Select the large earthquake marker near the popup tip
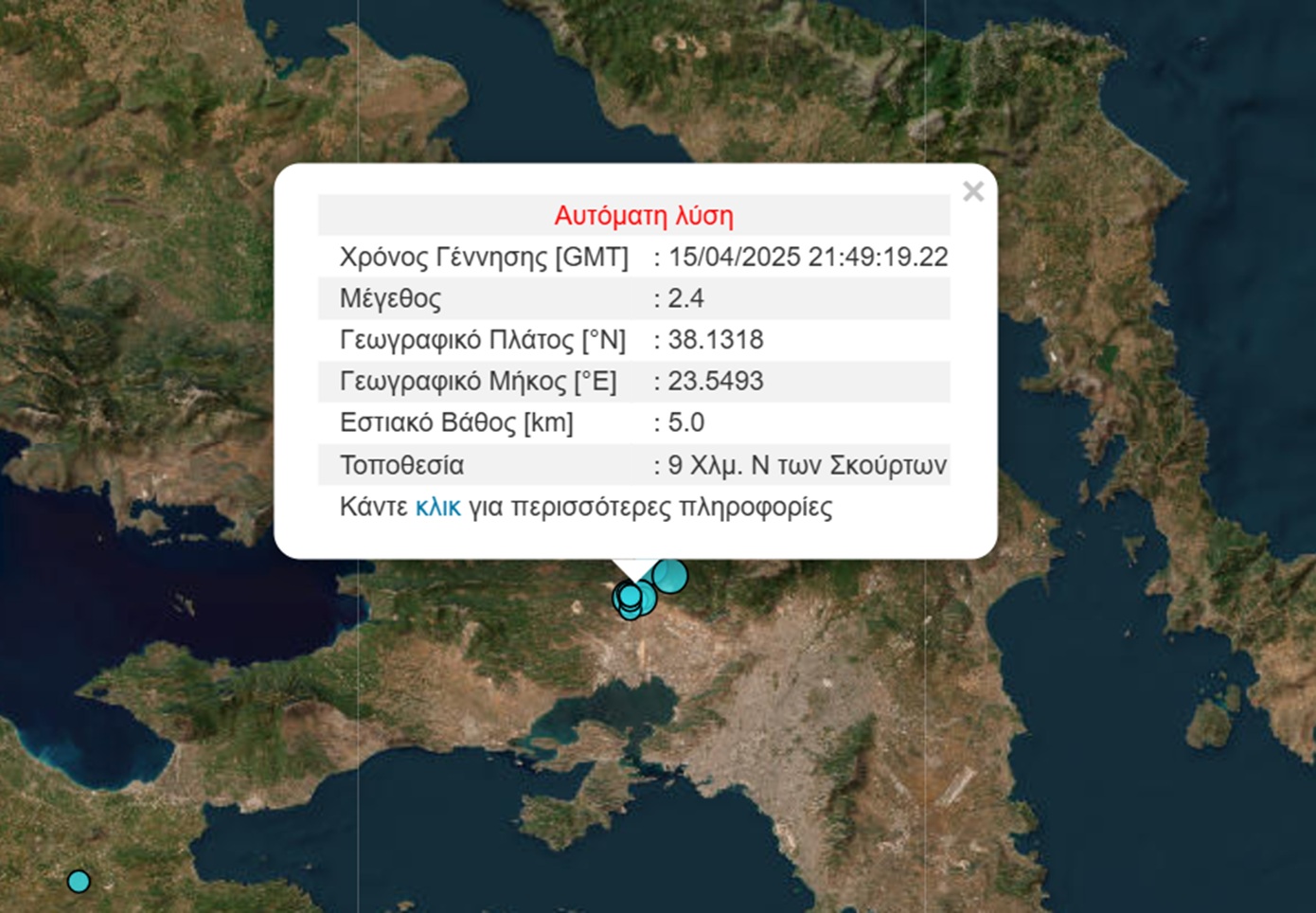The height and width of the screenshot is (913, 1316). (671, 576)
